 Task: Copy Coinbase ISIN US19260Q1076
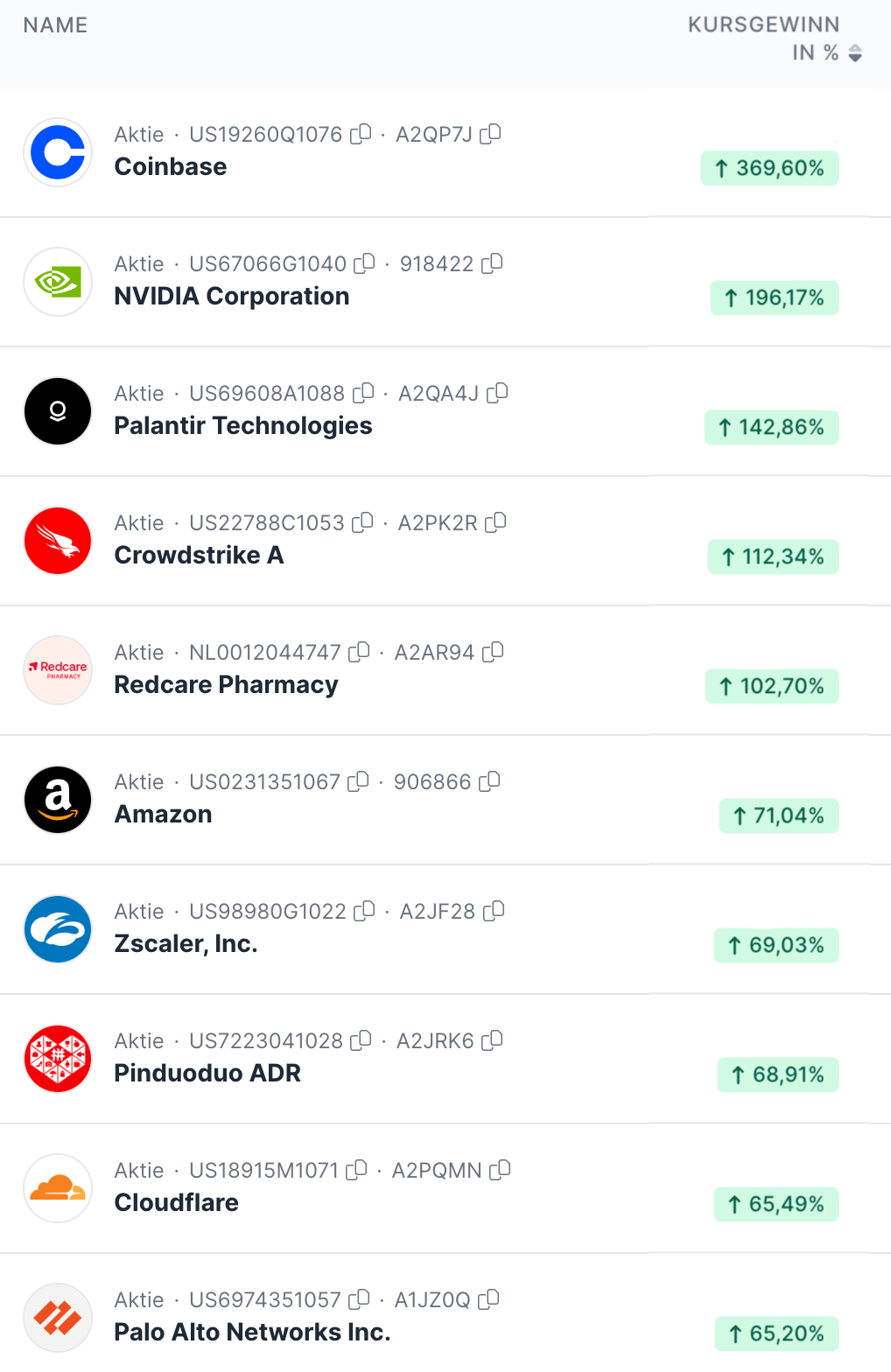[x=361, y=134]
